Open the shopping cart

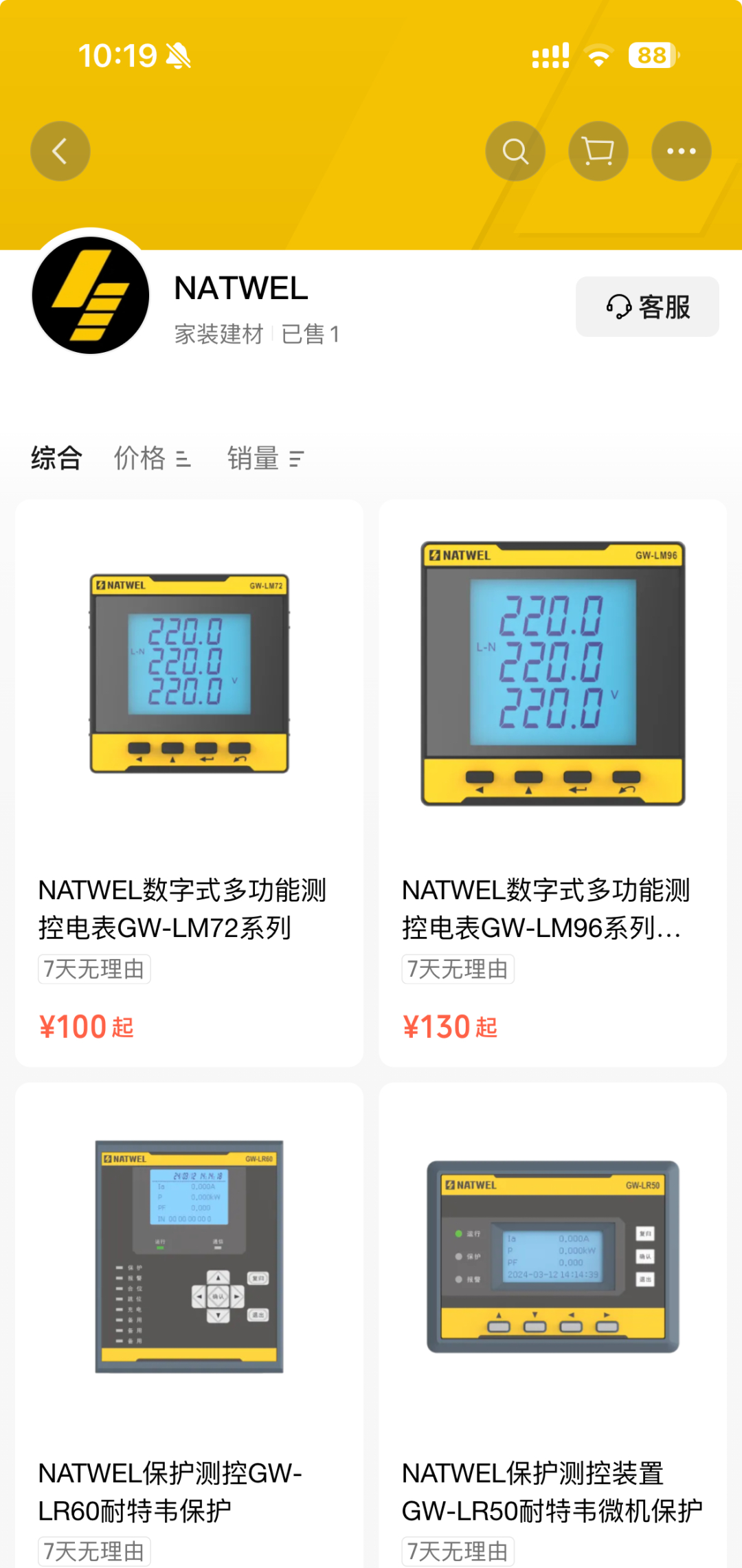pyautogui.click(x=598, y=151)
